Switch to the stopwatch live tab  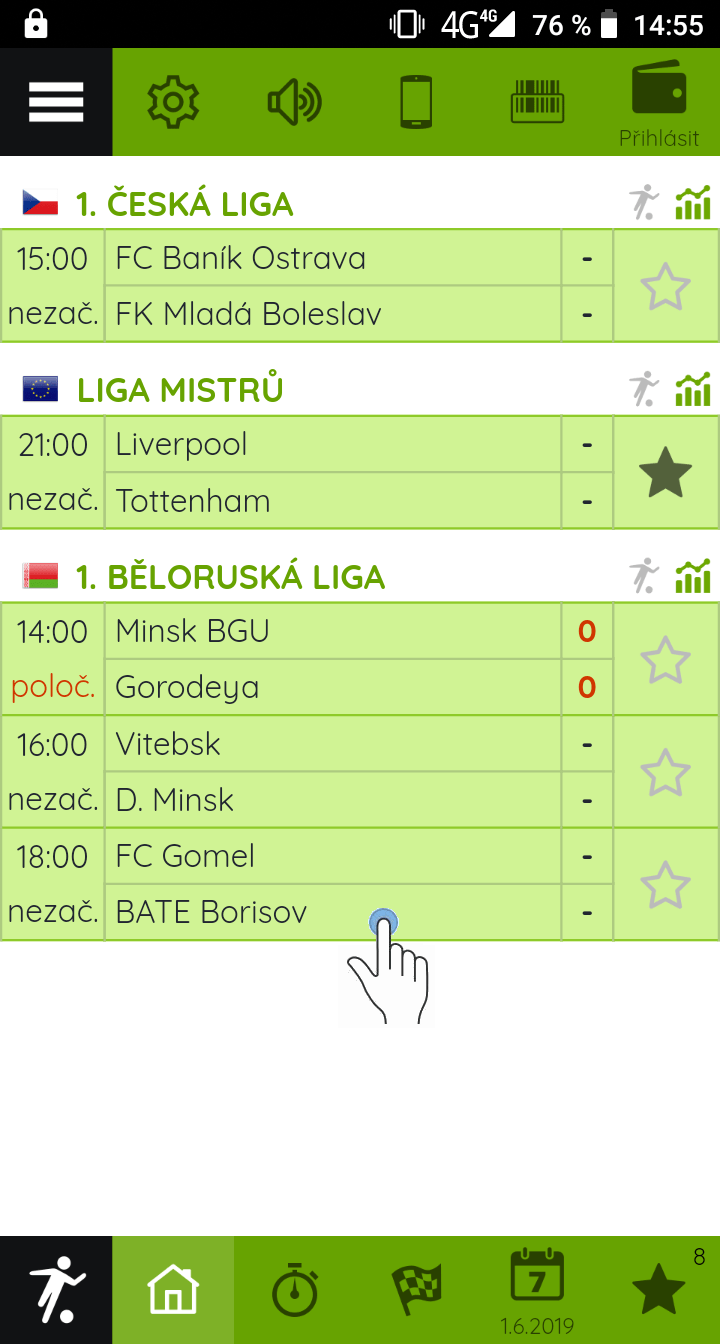pos(295,1290)
